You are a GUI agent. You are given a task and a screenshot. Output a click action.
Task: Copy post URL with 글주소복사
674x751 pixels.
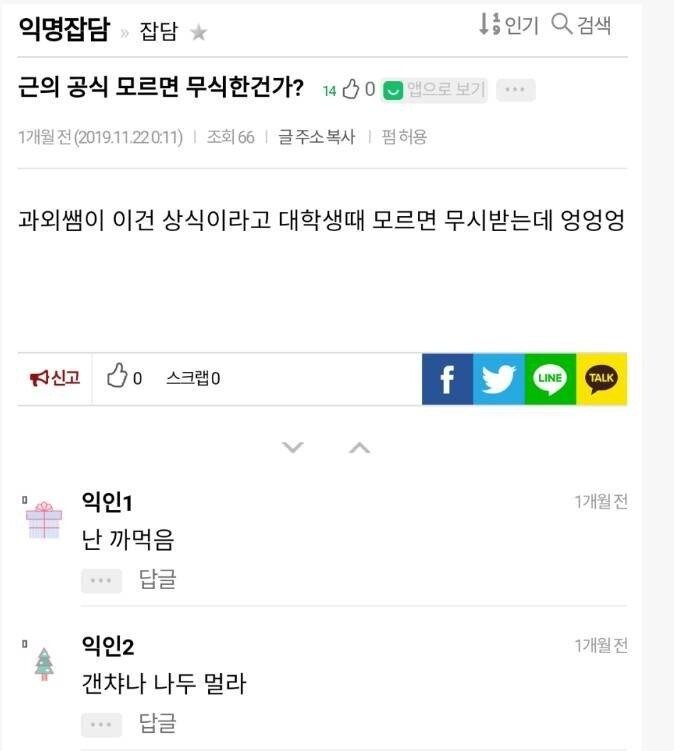(x=316, y=137)
